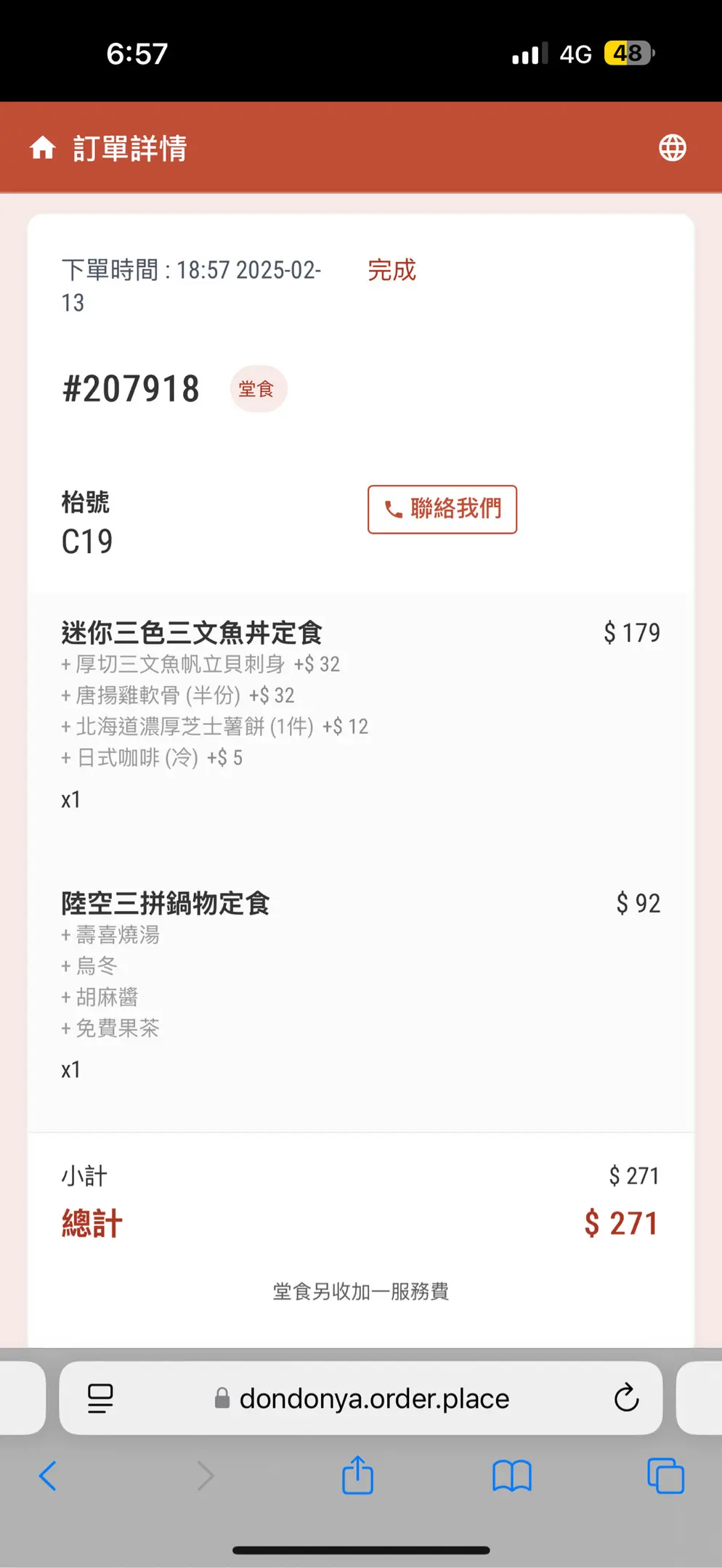
Task: Reload the dondonya.order.place page
Action: (626, 1398)
